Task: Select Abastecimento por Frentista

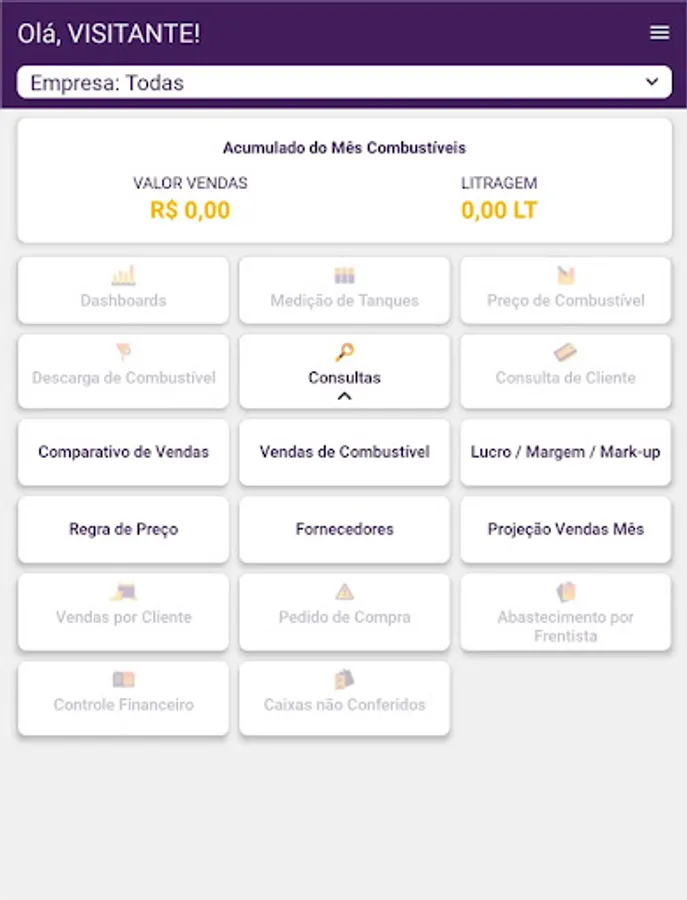Action: coord(565,612)
